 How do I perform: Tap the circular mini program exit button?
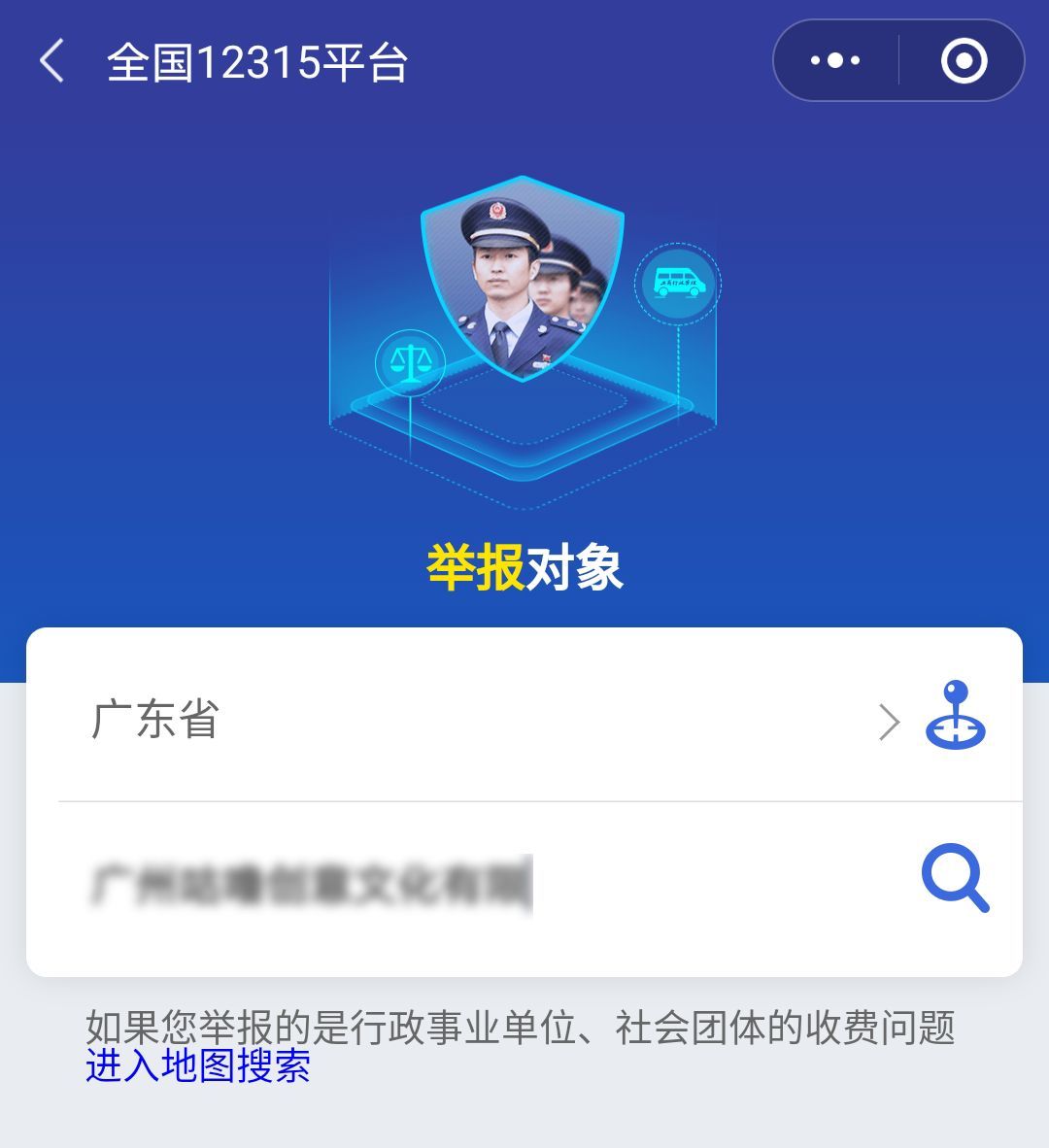(x=964, y=61)
